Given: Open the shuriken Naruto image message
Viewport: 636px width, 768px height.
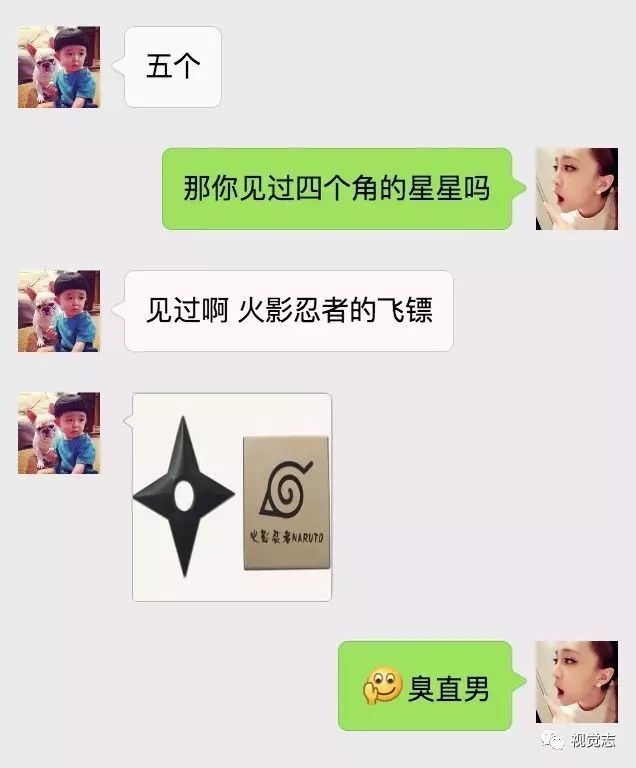Looking at the screenshot, I should coord(232,497).
